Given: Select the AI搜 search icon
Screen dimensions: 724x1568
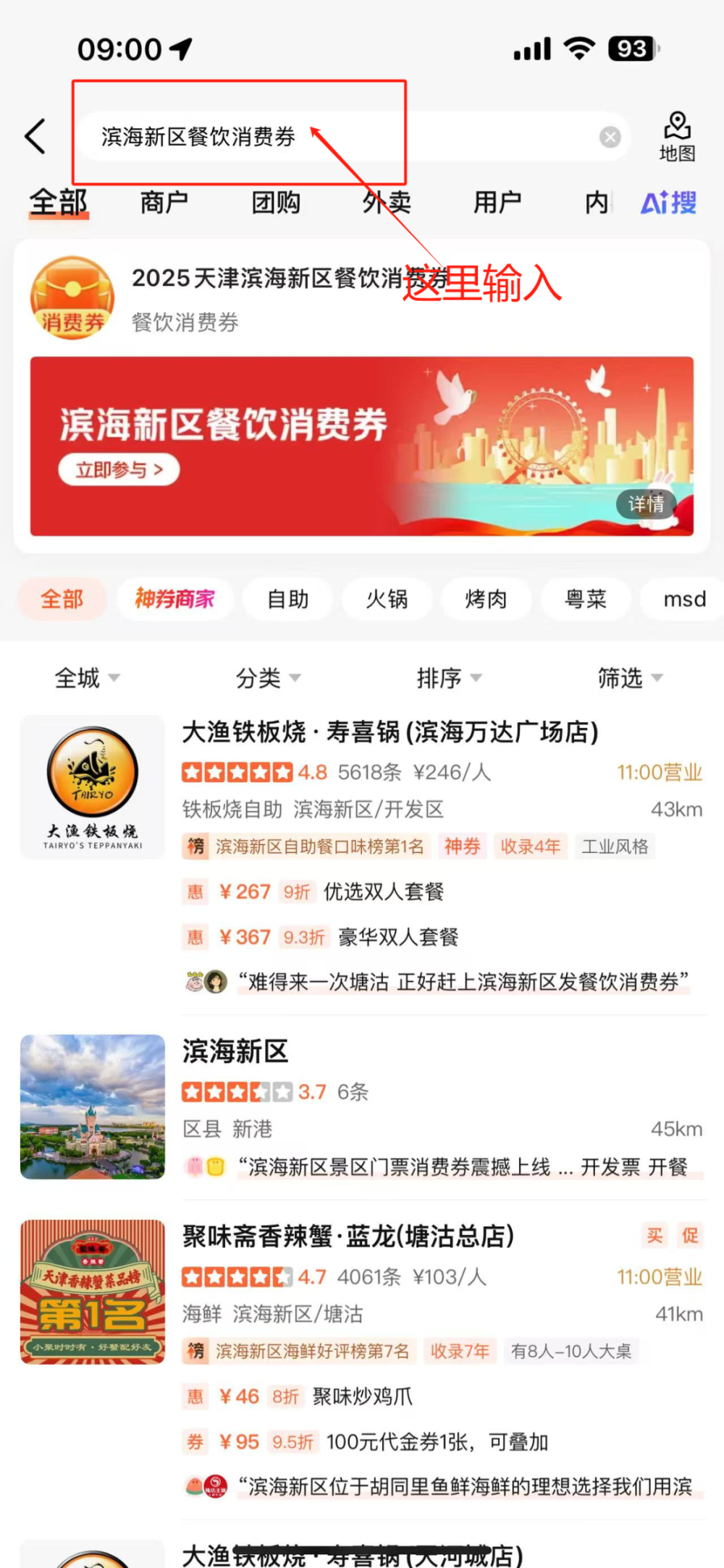Looking at the screenshot, I should pyautogui.click(x=667, y=203).
